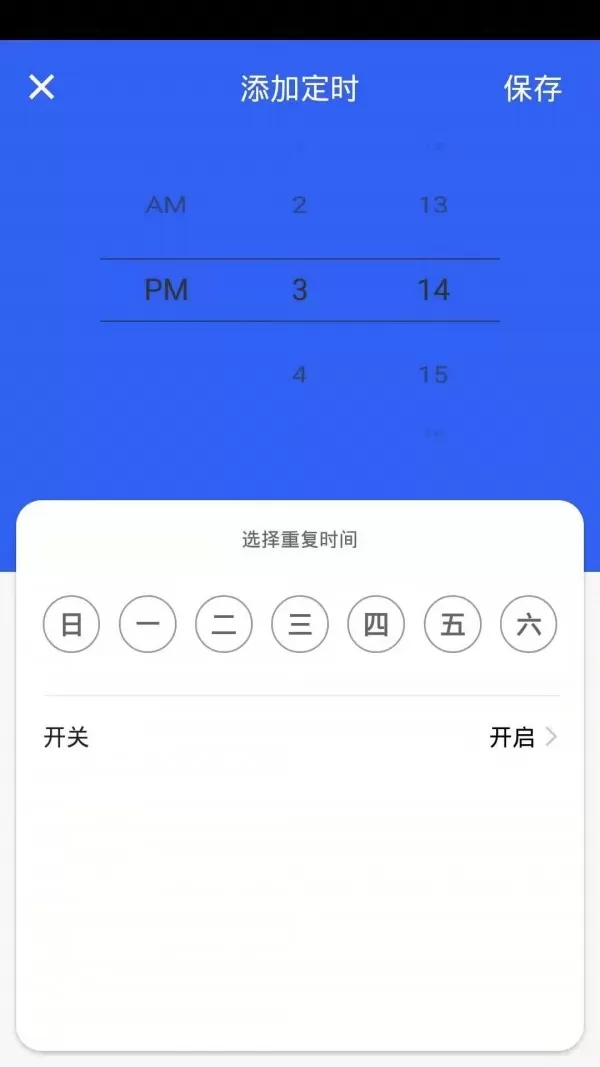Image resolution: width=600 pixels, height=1067 pixels.
Task: Tap 保存 to save the timer
Action: [x=532, y=88]
